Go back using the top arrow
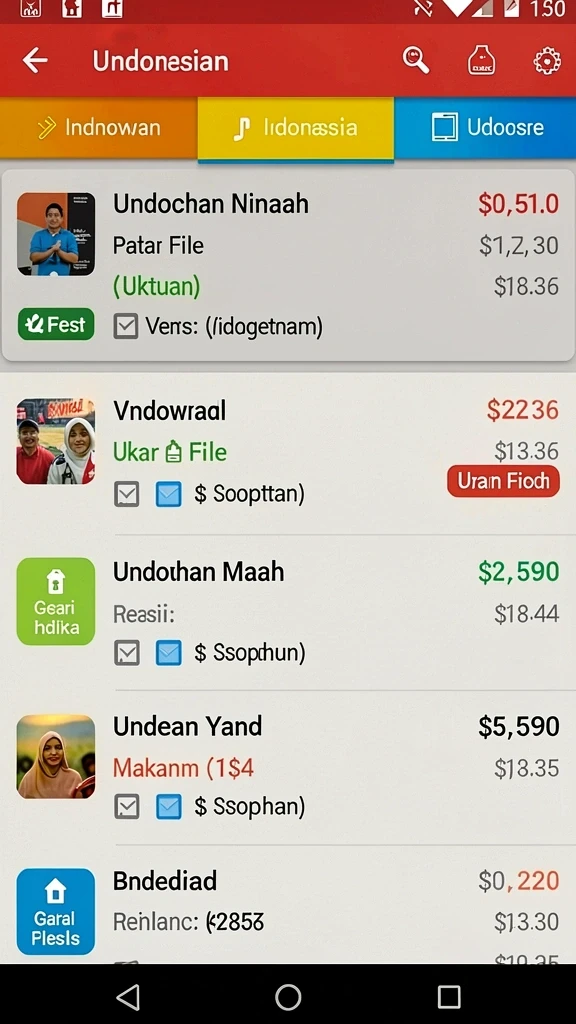Screen dimensions: 576x1024 point(35,61)
